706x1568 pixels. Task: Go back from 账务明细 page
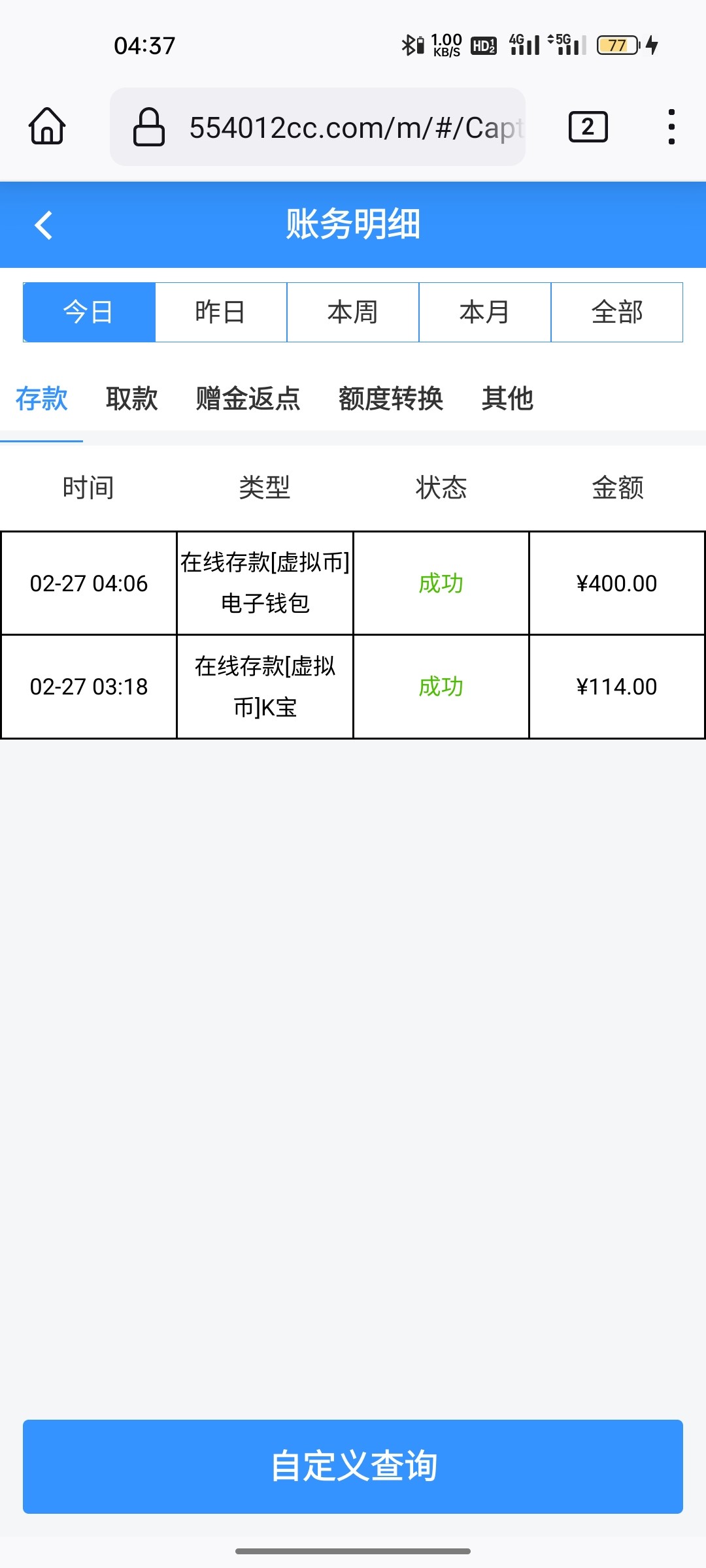44,225
